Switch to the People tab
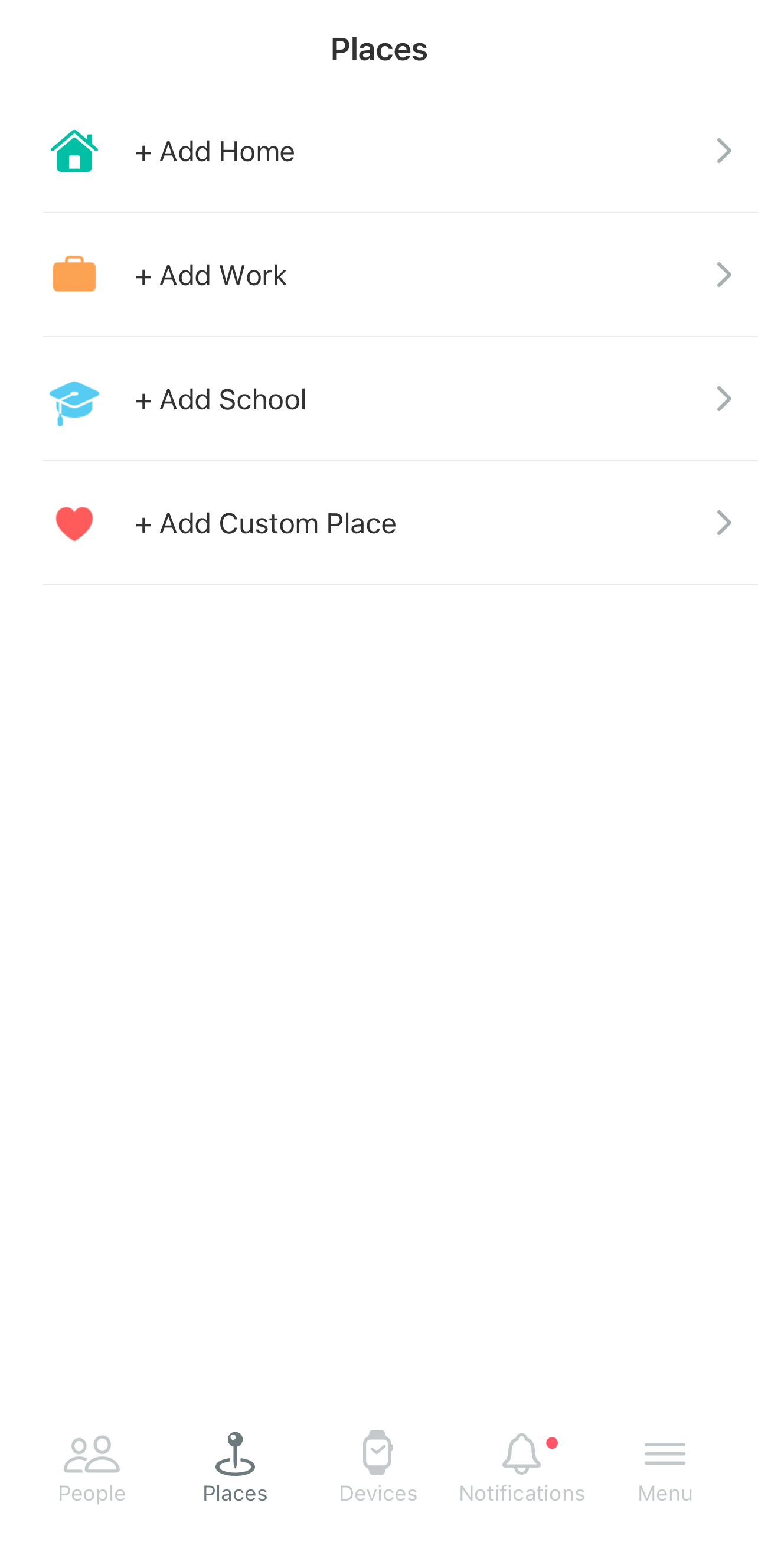758x1568 pixels. 92,1468
